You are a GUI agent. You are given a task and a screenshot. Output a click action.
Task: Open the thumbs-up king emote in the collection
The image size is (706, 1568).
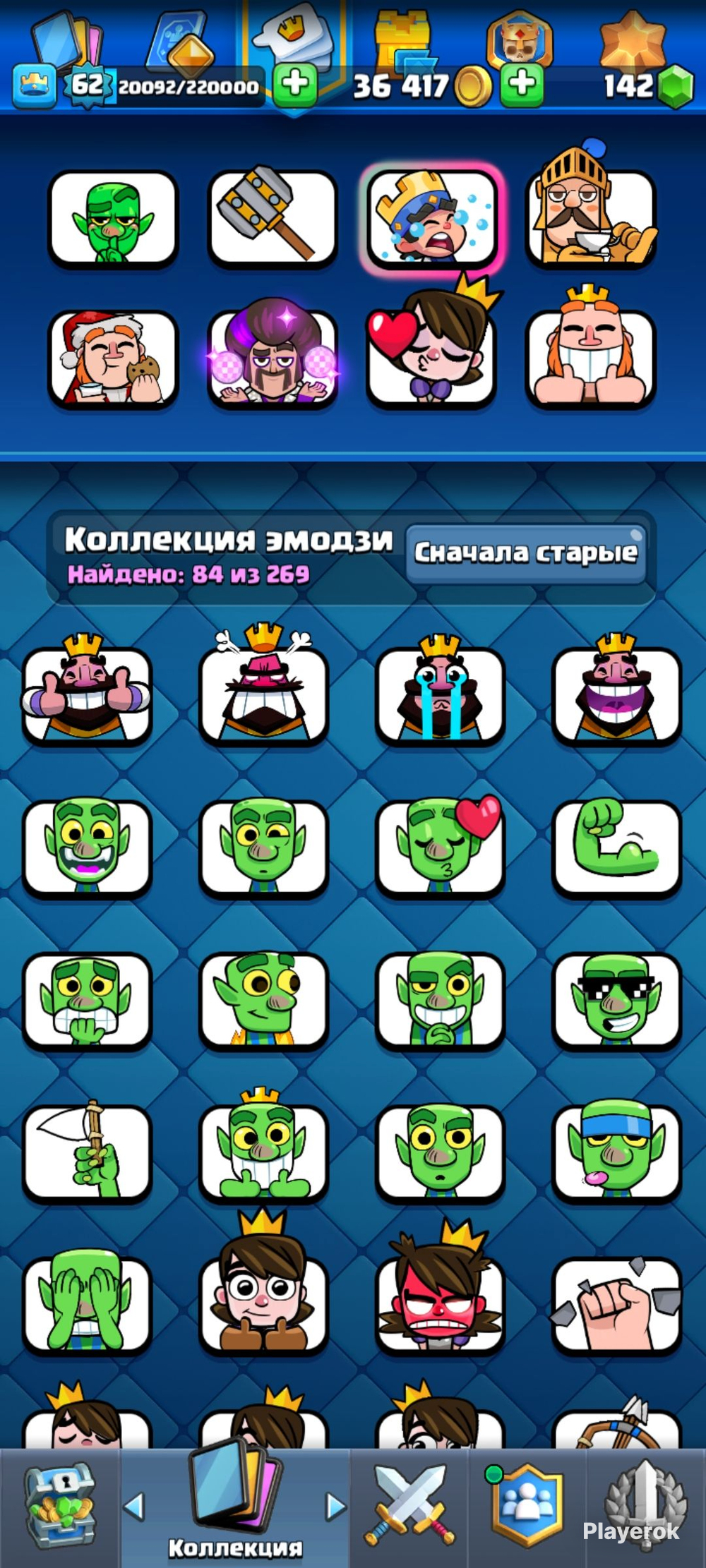(87, 694)
